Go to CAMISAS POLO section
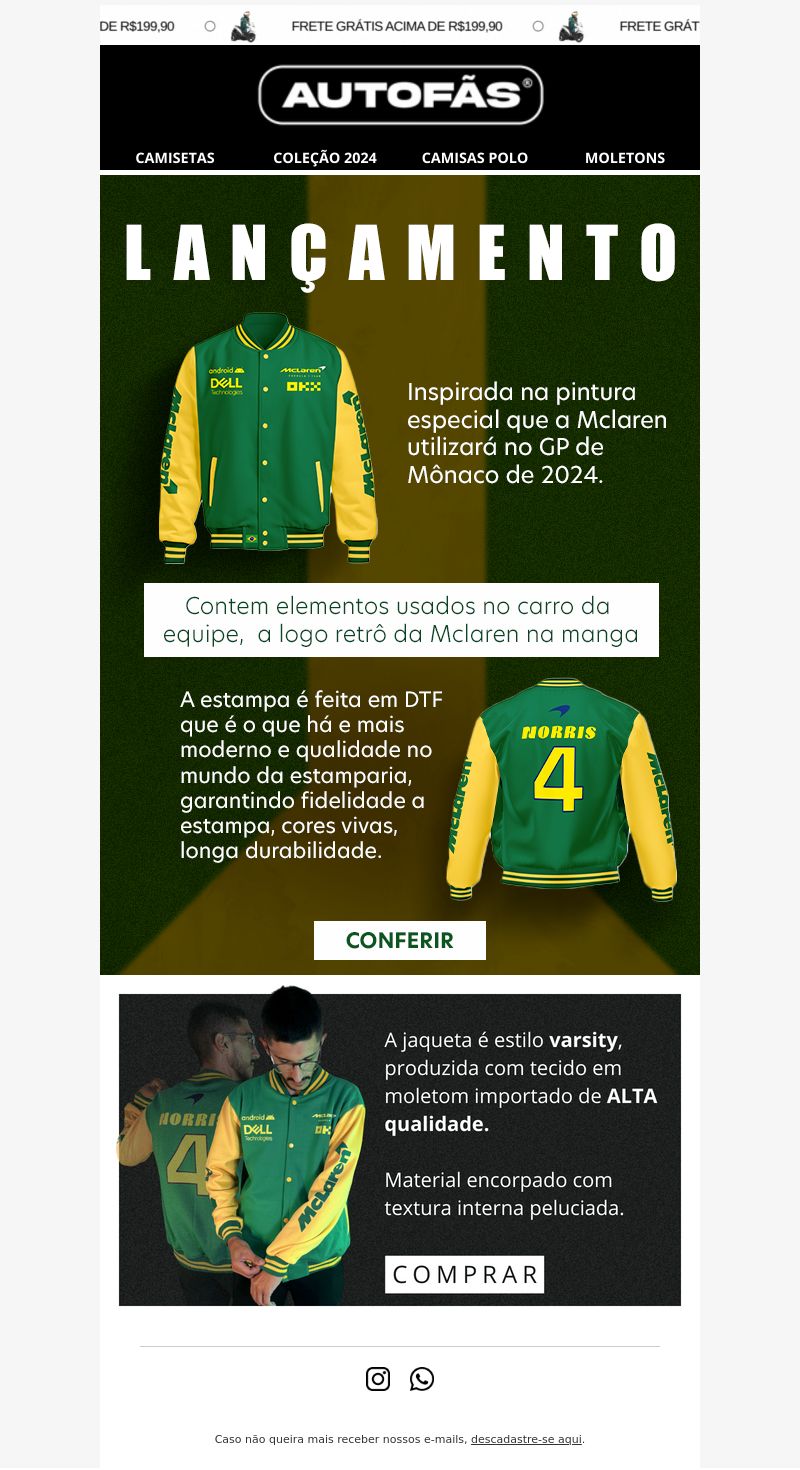 475,158
